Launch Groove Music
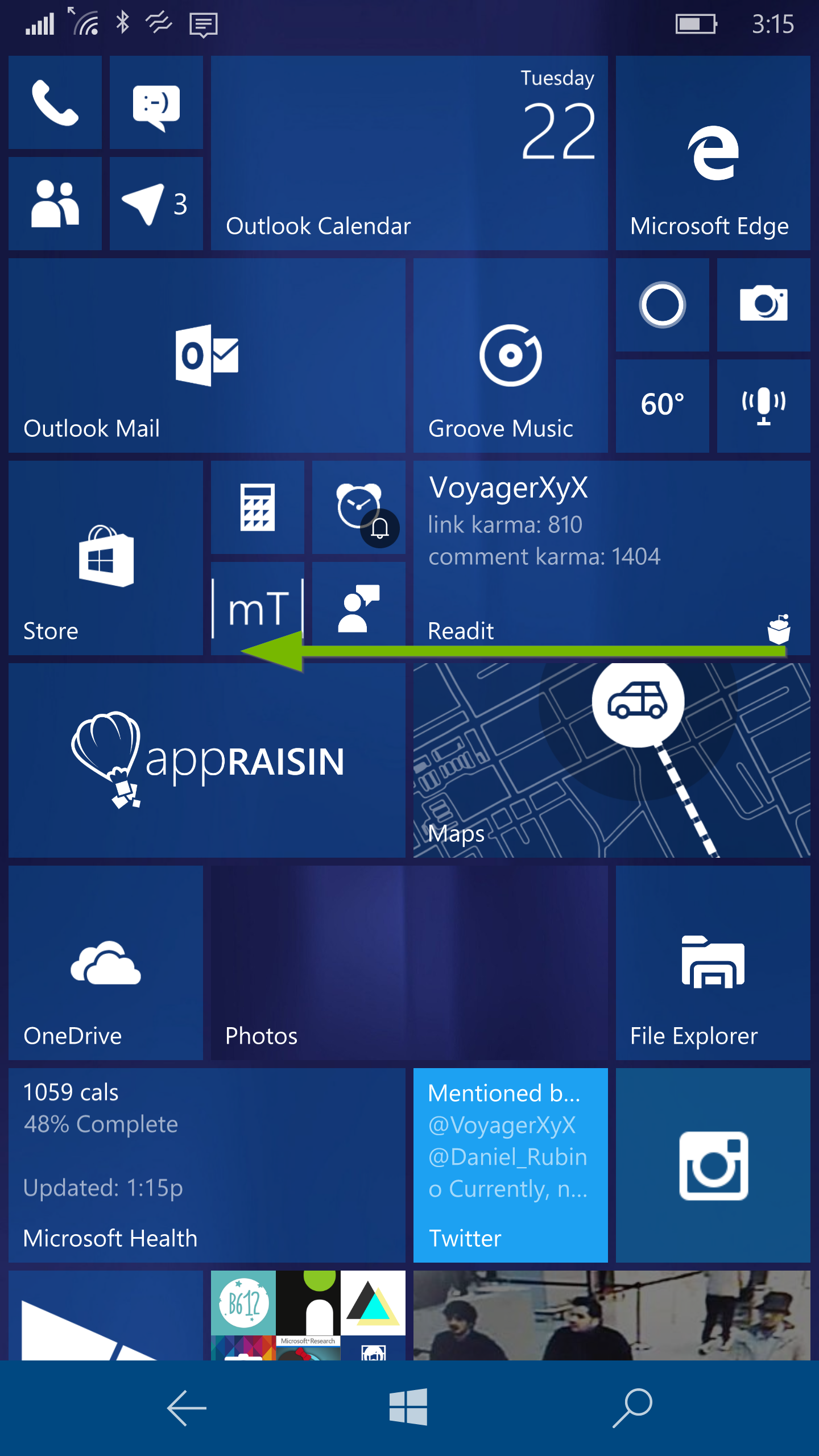819x1456 pixels. pyautogui.click(x=510, y=355)
